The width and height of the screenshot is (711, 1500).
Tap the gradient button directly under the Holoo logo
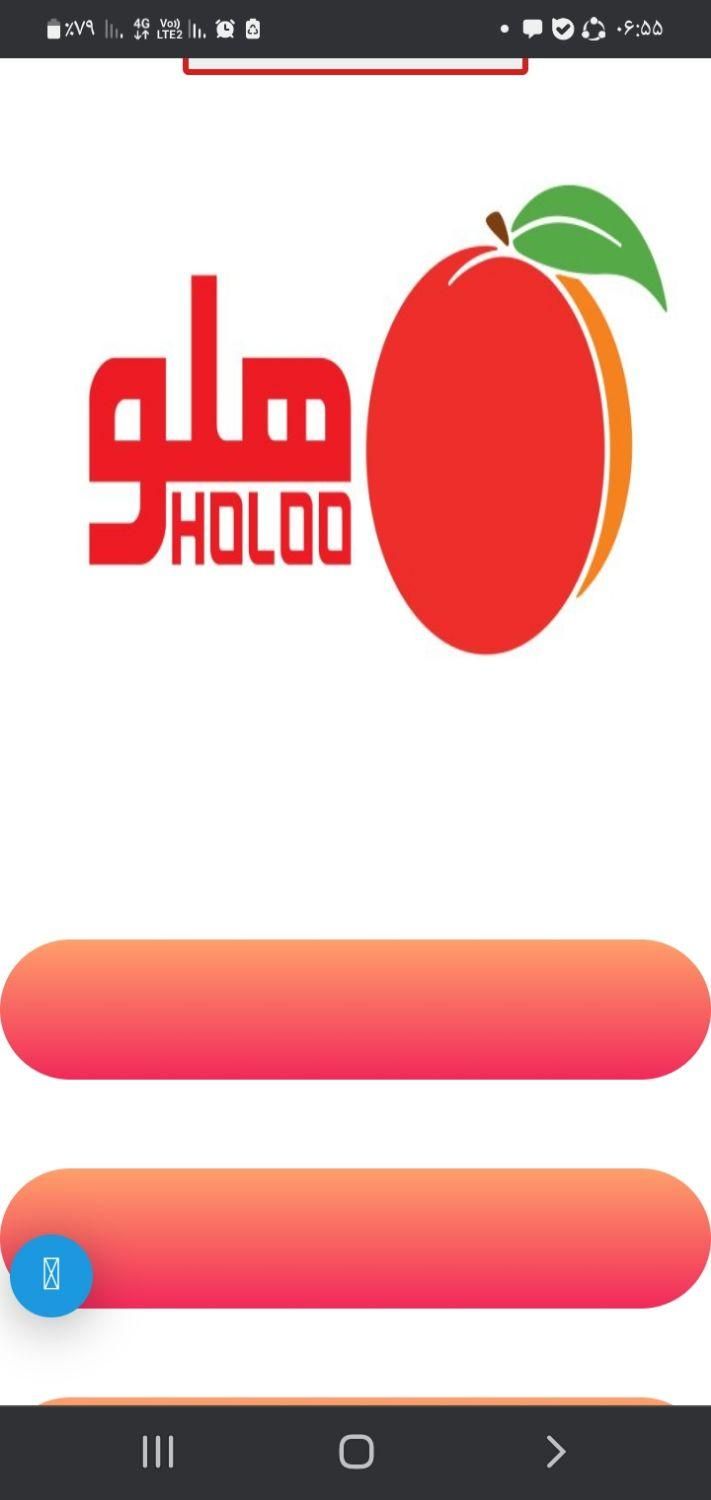(355, 1009)
